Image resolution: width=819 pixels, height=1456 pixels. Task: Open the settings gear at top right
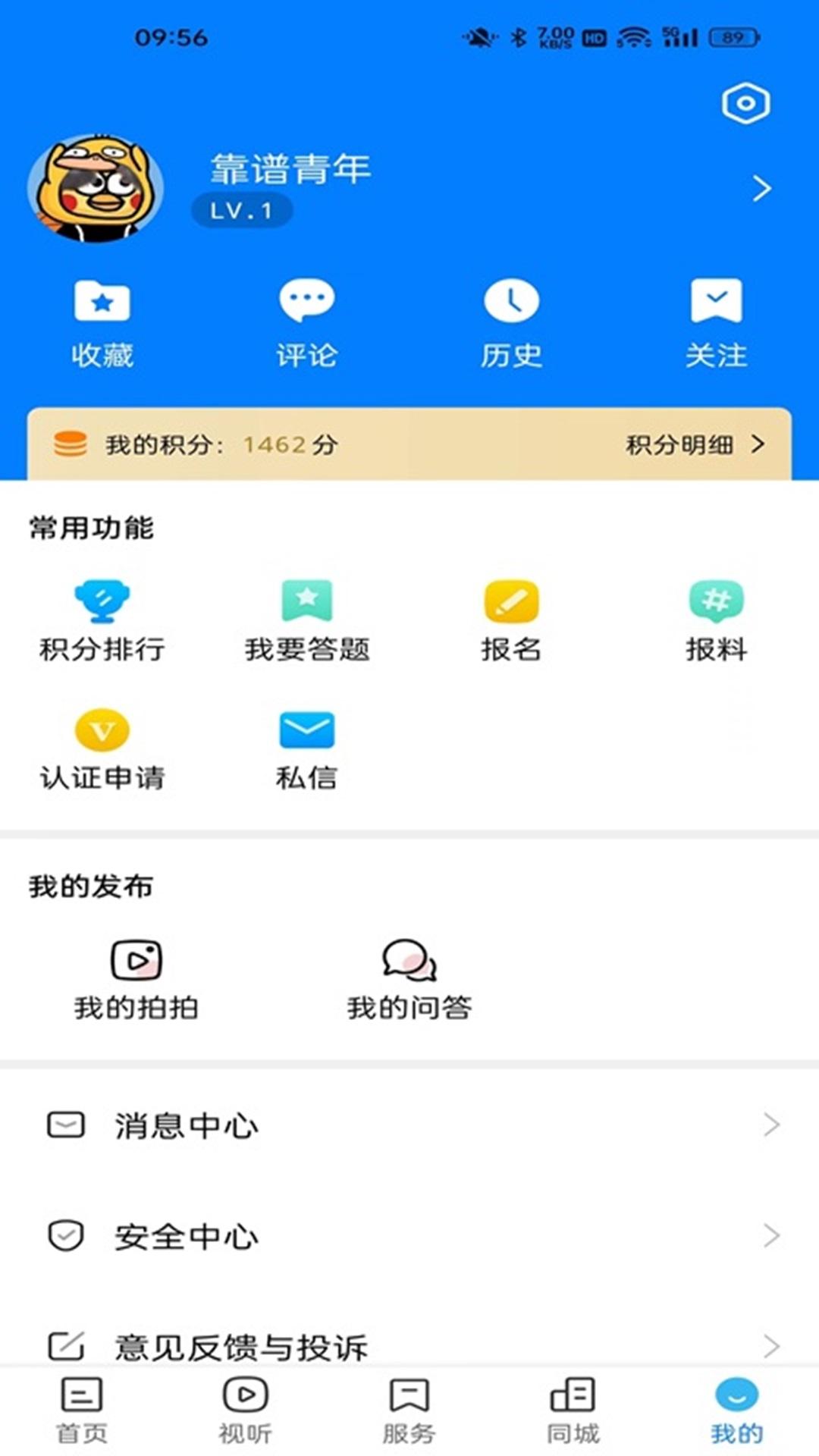[746, 104]
